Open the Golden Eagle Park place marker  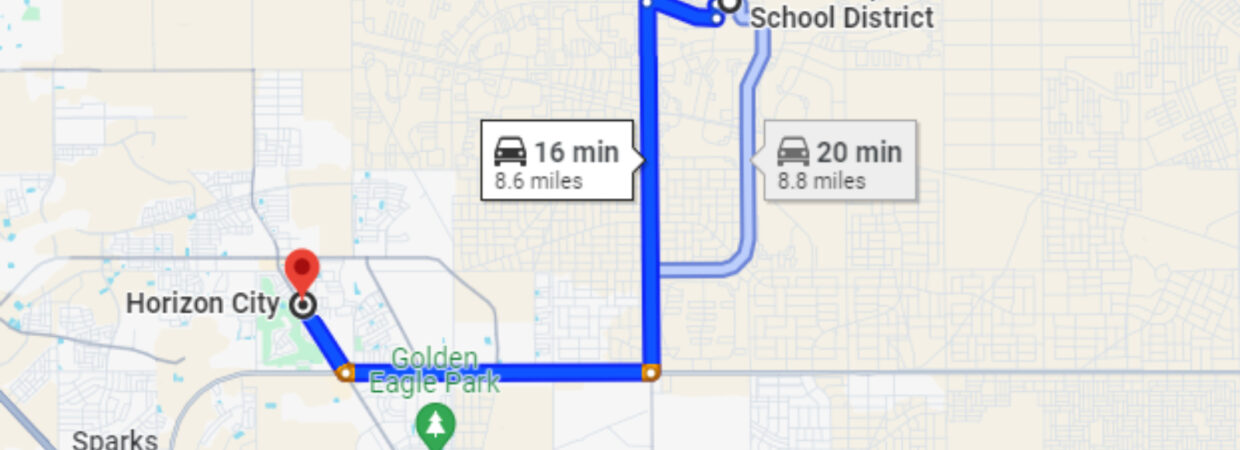click(x=435, y=426)
